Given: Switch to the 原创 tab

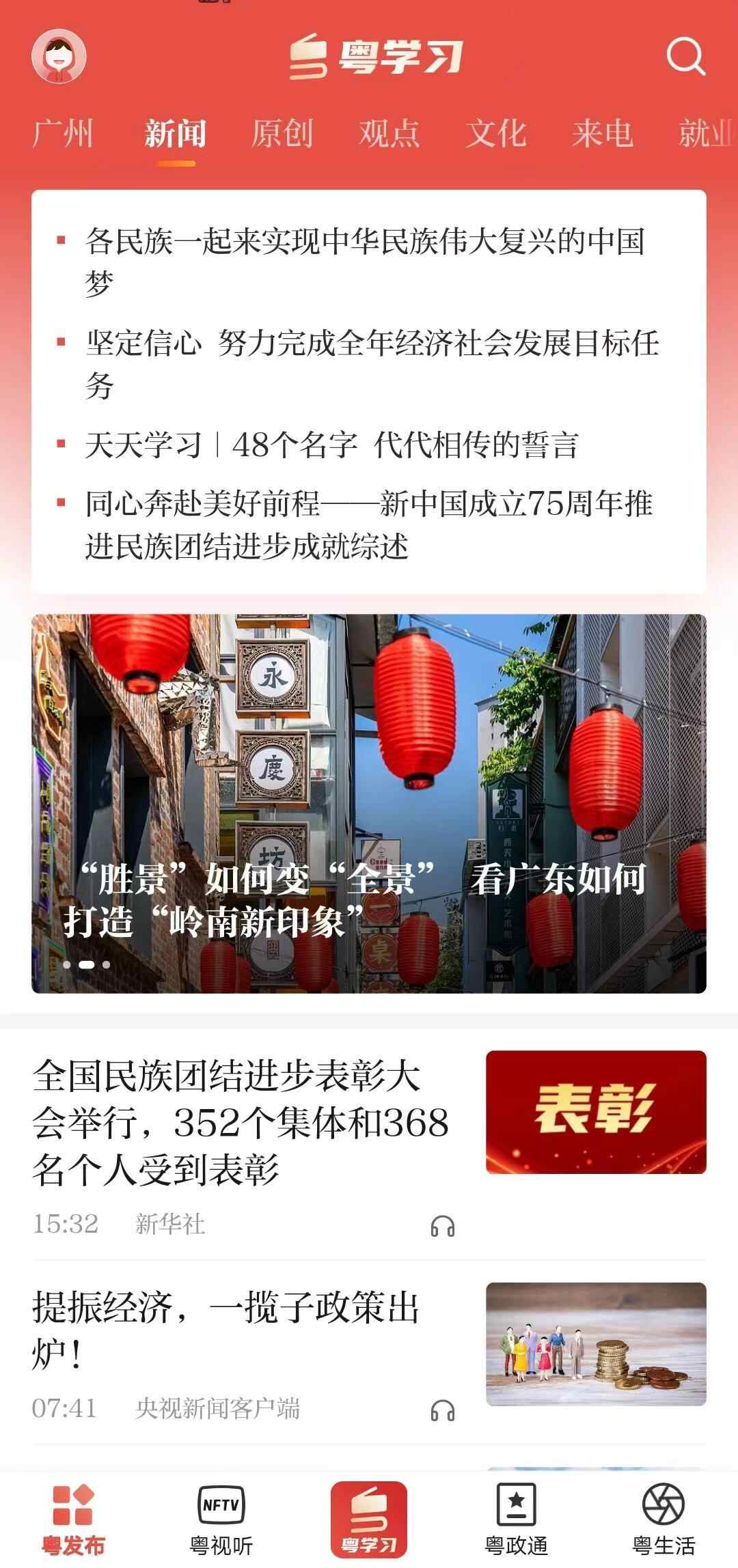Looking at the screenshot, I should (282, 133).
